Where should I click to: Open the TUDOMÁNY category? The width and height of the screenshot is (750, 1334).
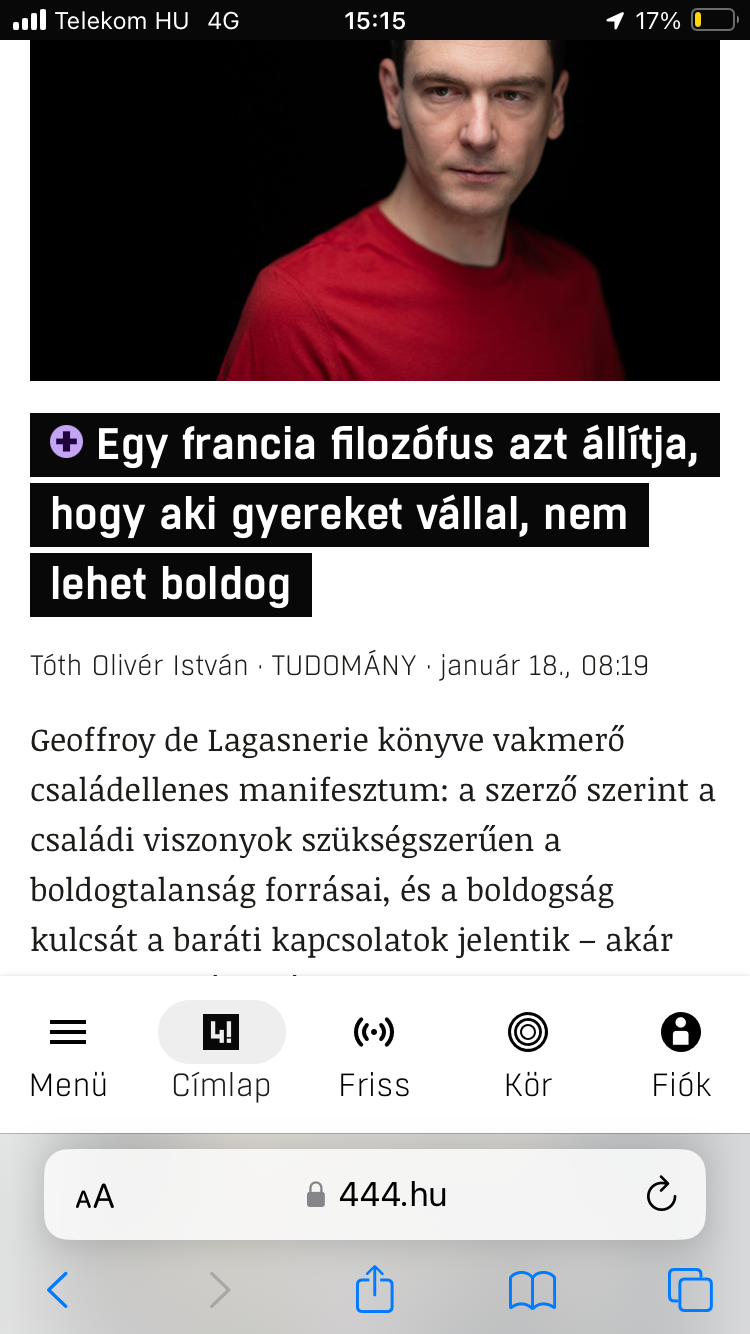tap(343, 666)
